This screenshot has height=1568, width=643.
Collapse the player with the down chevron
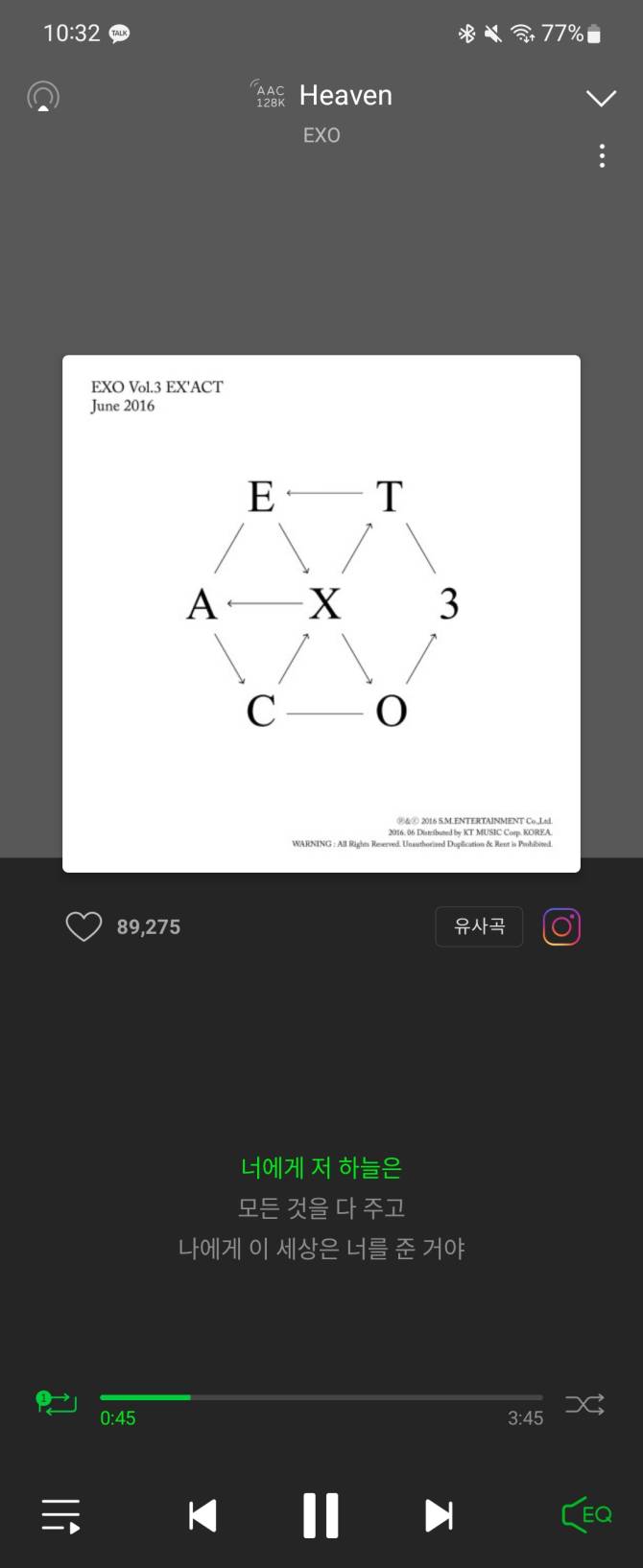[601, 98]
